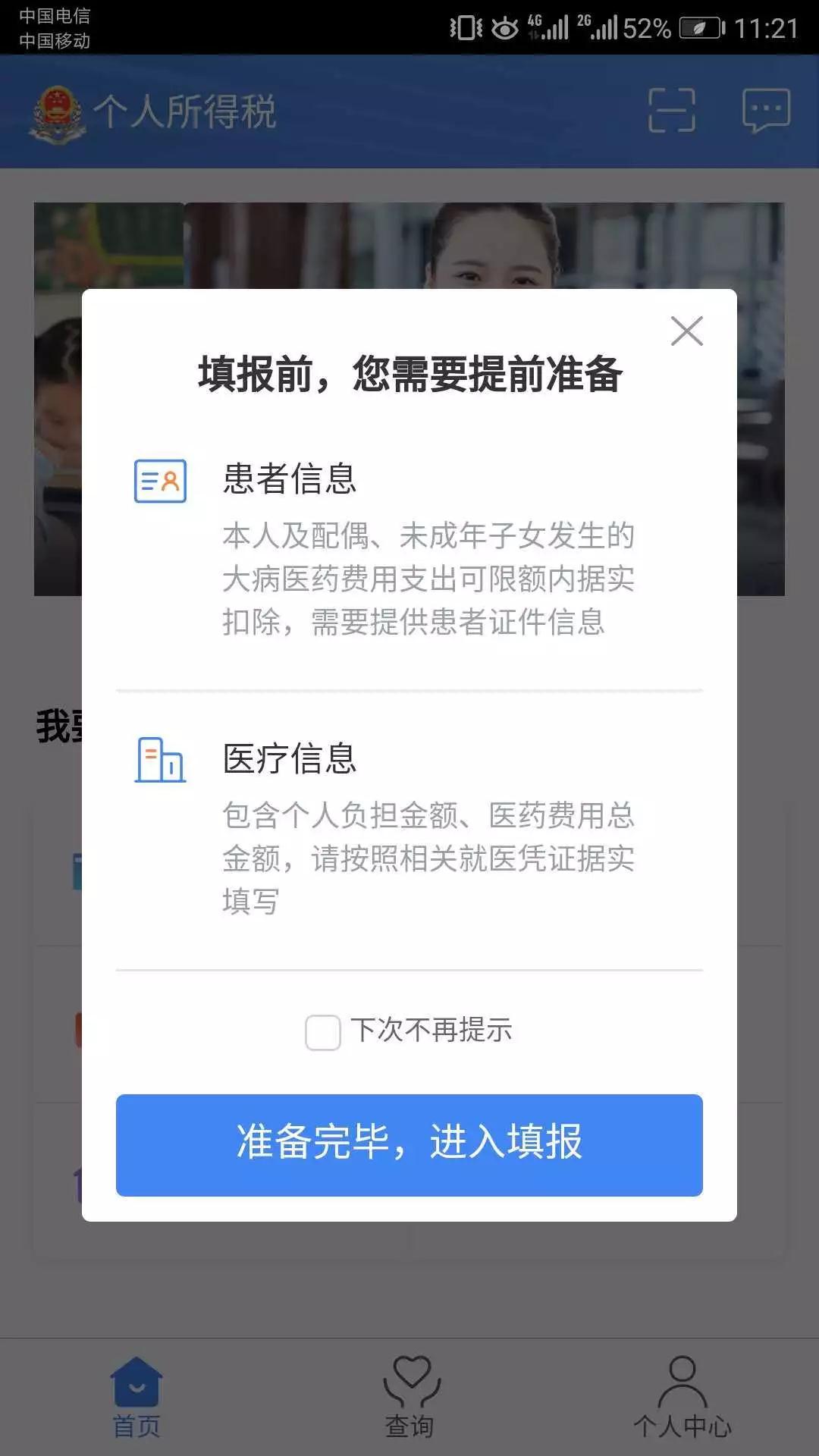Switch to the 查询 tab
Image resolution: width=819 pixels, height=1456 pixels.
coord(409,1397)
